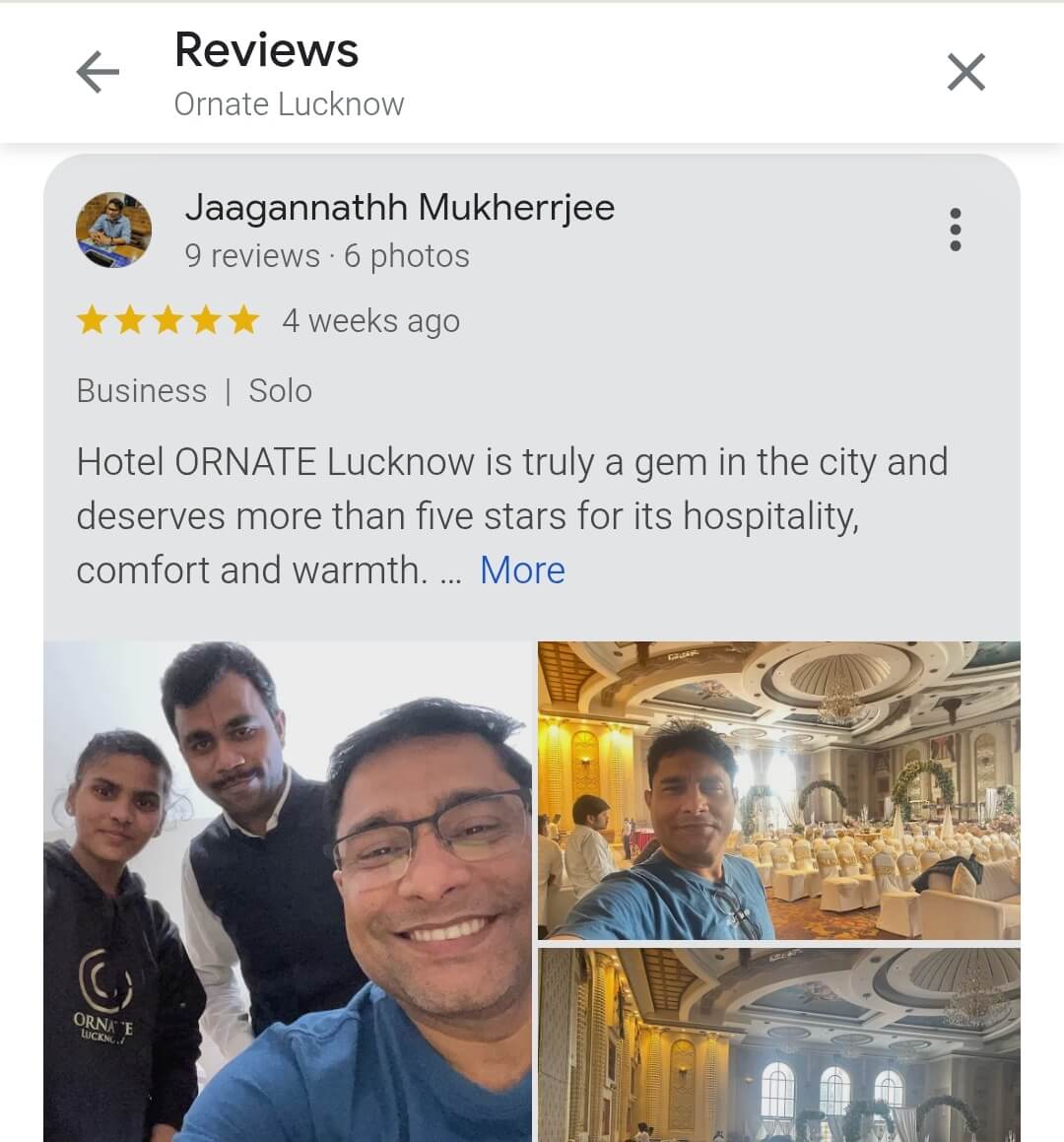View the banquet hall selfie photo
The image size is (1064, 1142).
click(778, 790)
